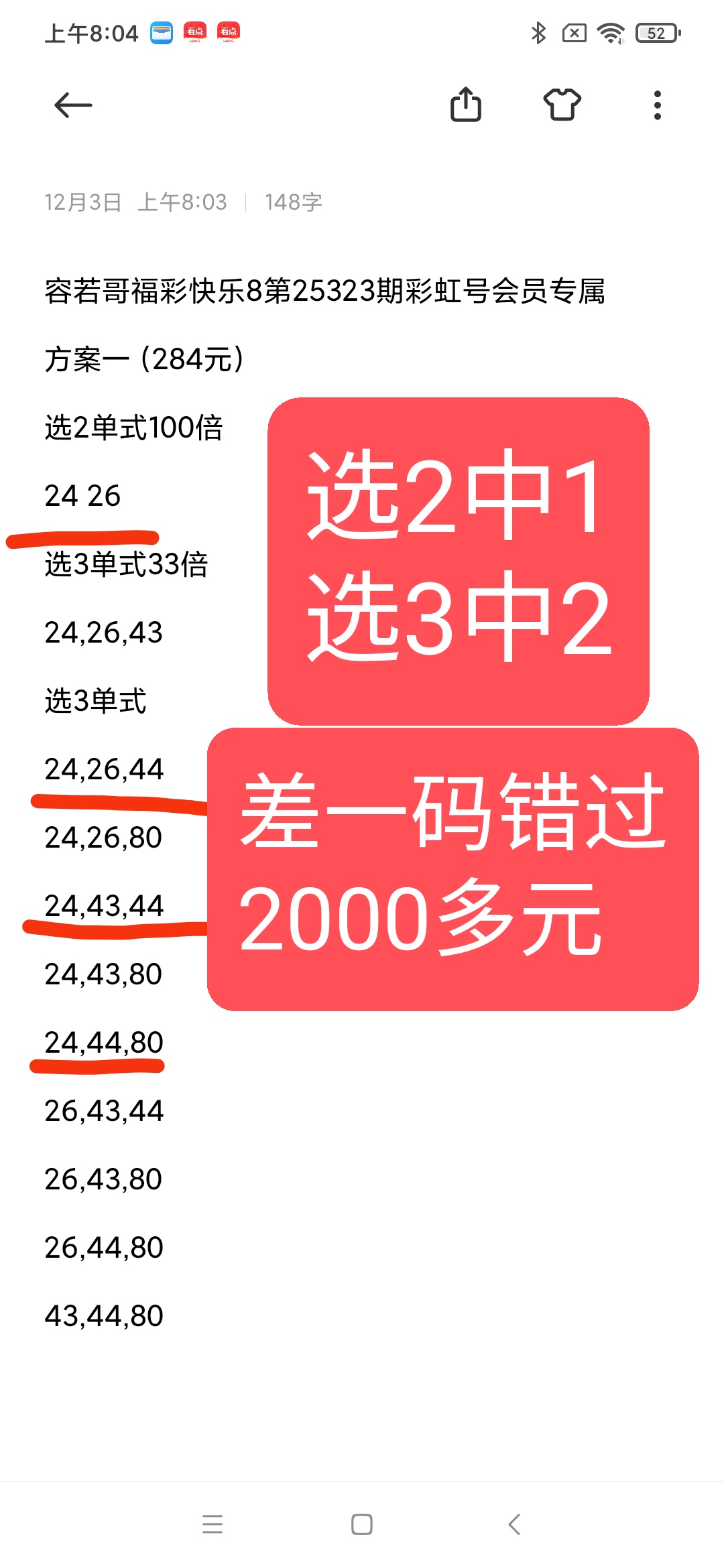Tap the Wi-Fi signal icon
The width and height of the screenshot is (724, 1568).
click(609, 31)
